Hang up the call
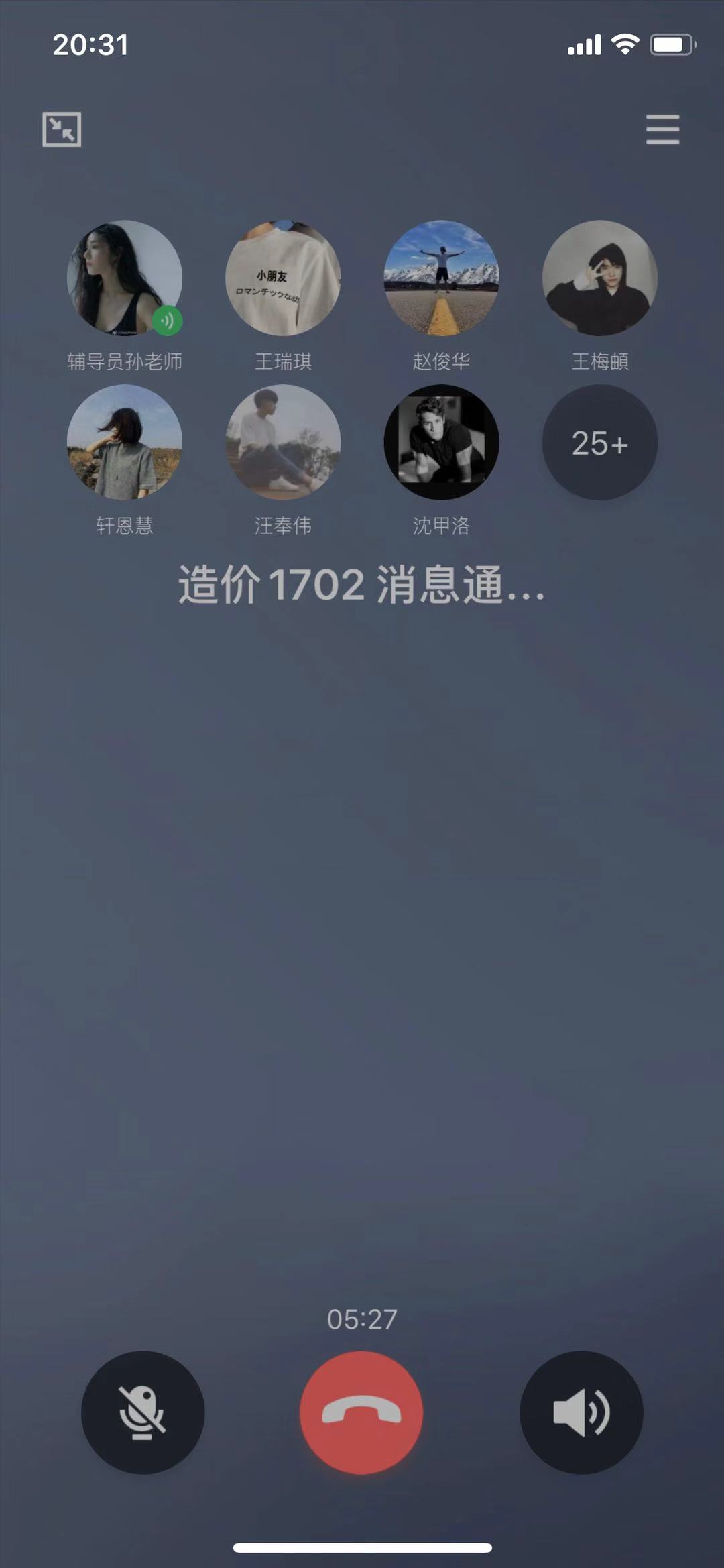 click(x=361, y=1412)
